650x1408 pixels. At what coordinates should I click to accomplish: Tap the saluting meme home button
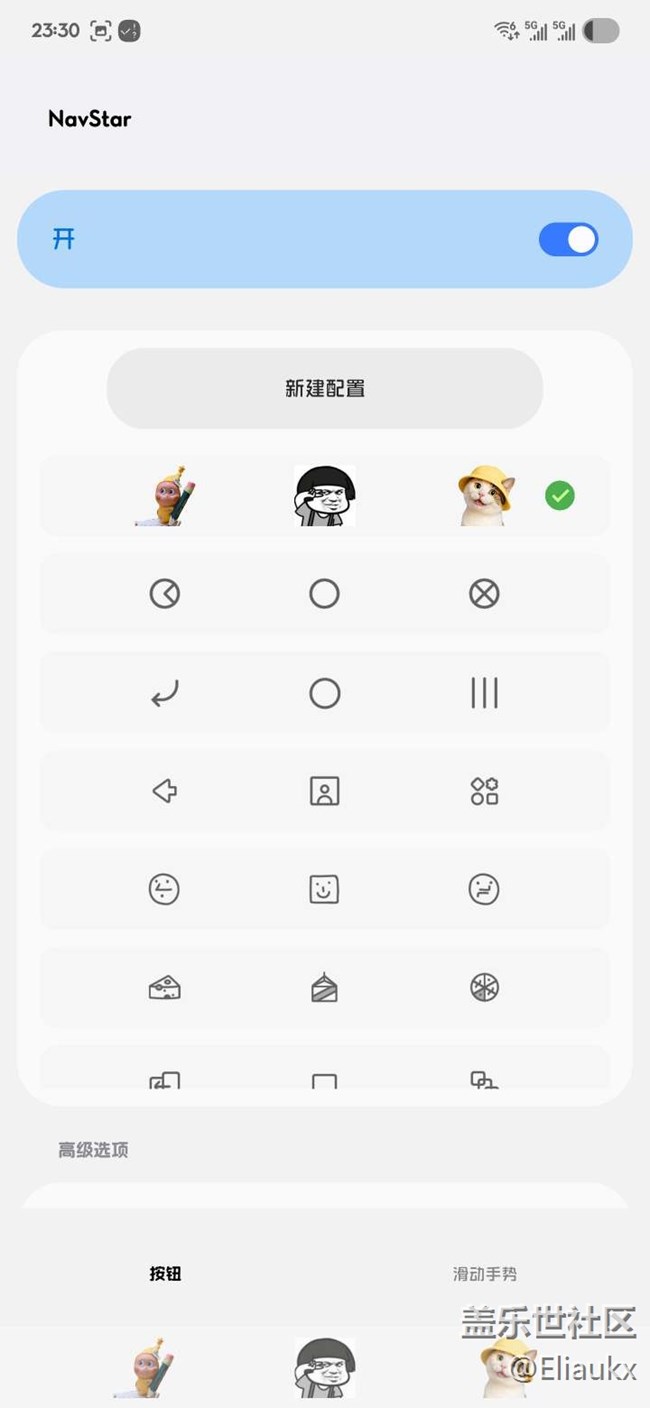pos(325,1368)
